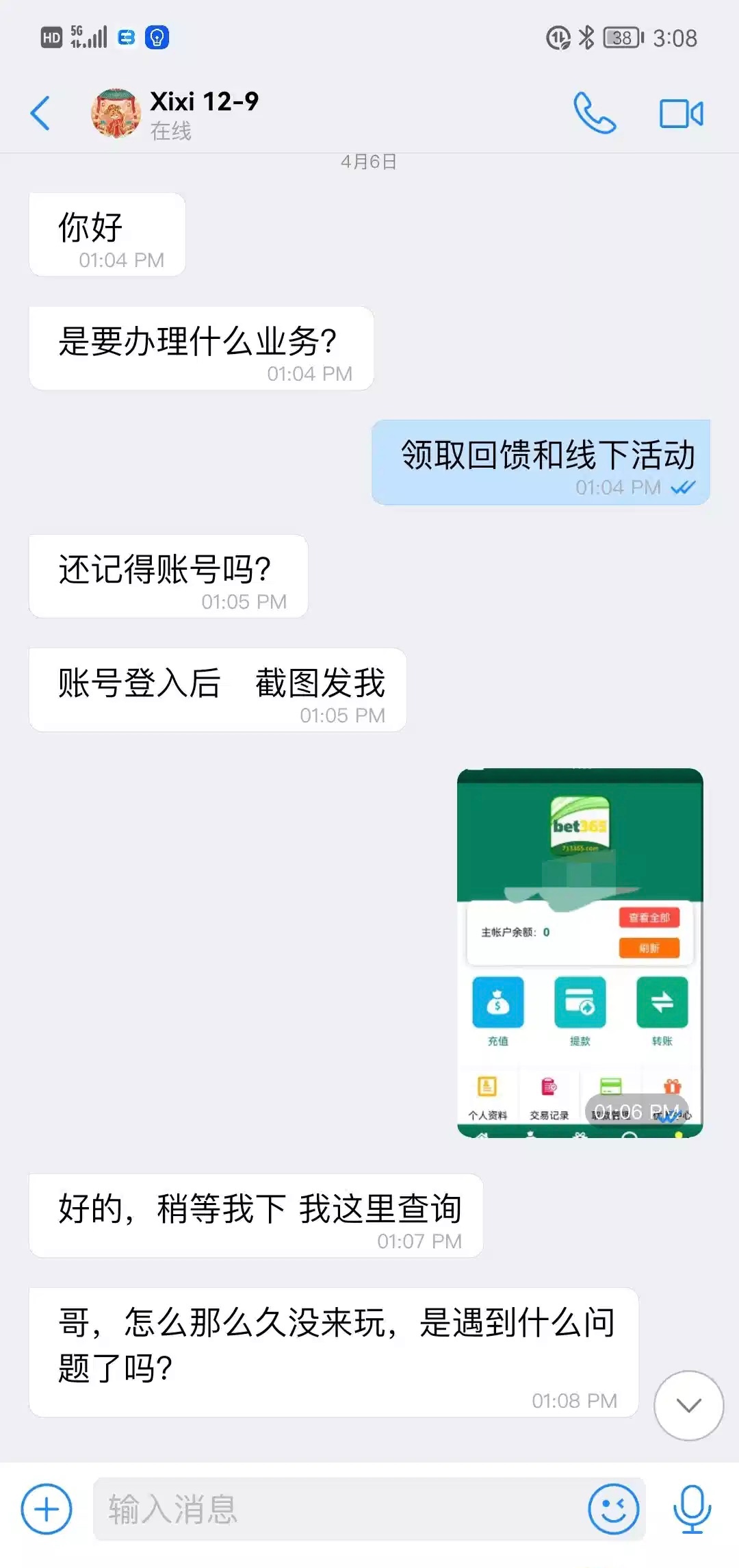Open the sent bet365 screenshot image
Image resolution: width=739 pixels, height=1568 pixels.
[580, 952]
